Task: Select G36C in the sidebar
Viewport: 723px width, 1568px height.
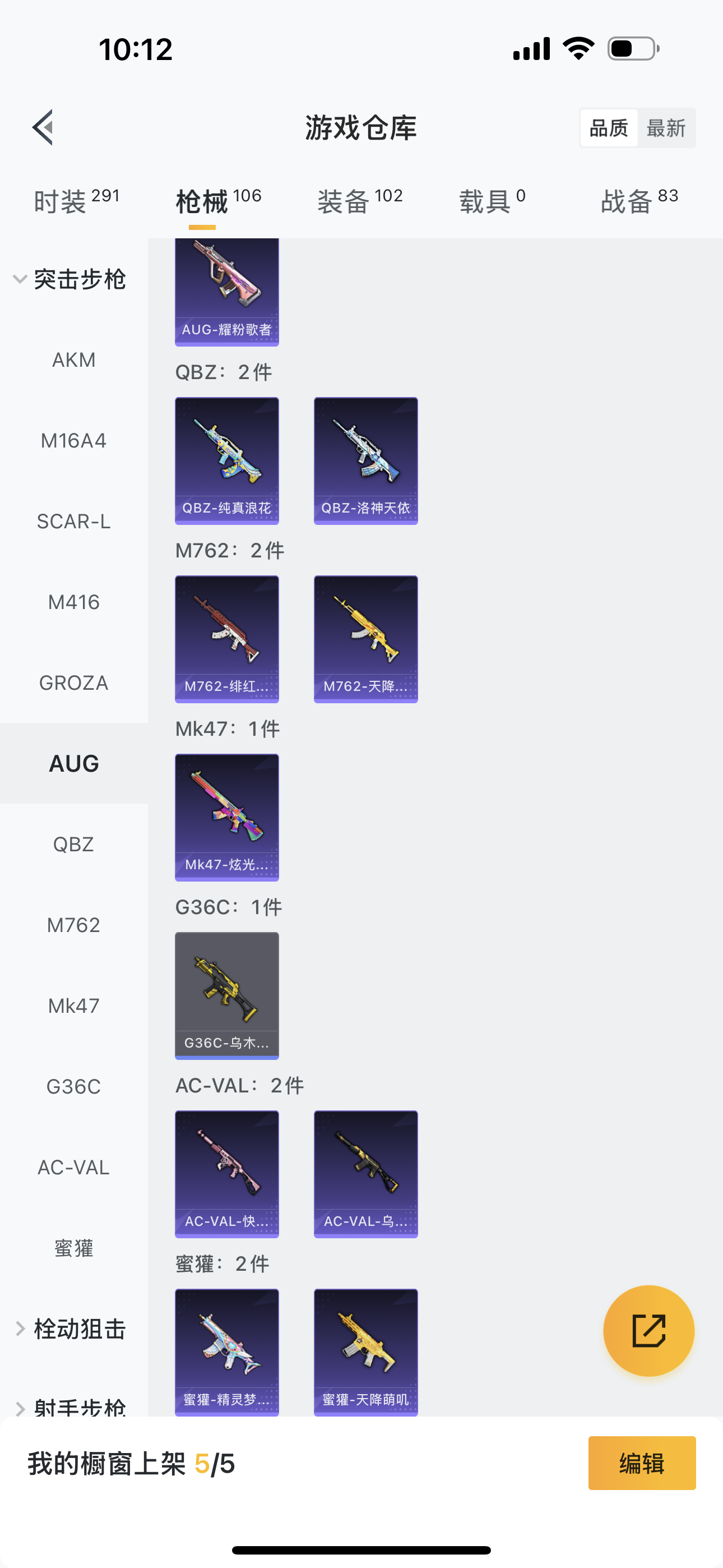Action: (73, 1086)
